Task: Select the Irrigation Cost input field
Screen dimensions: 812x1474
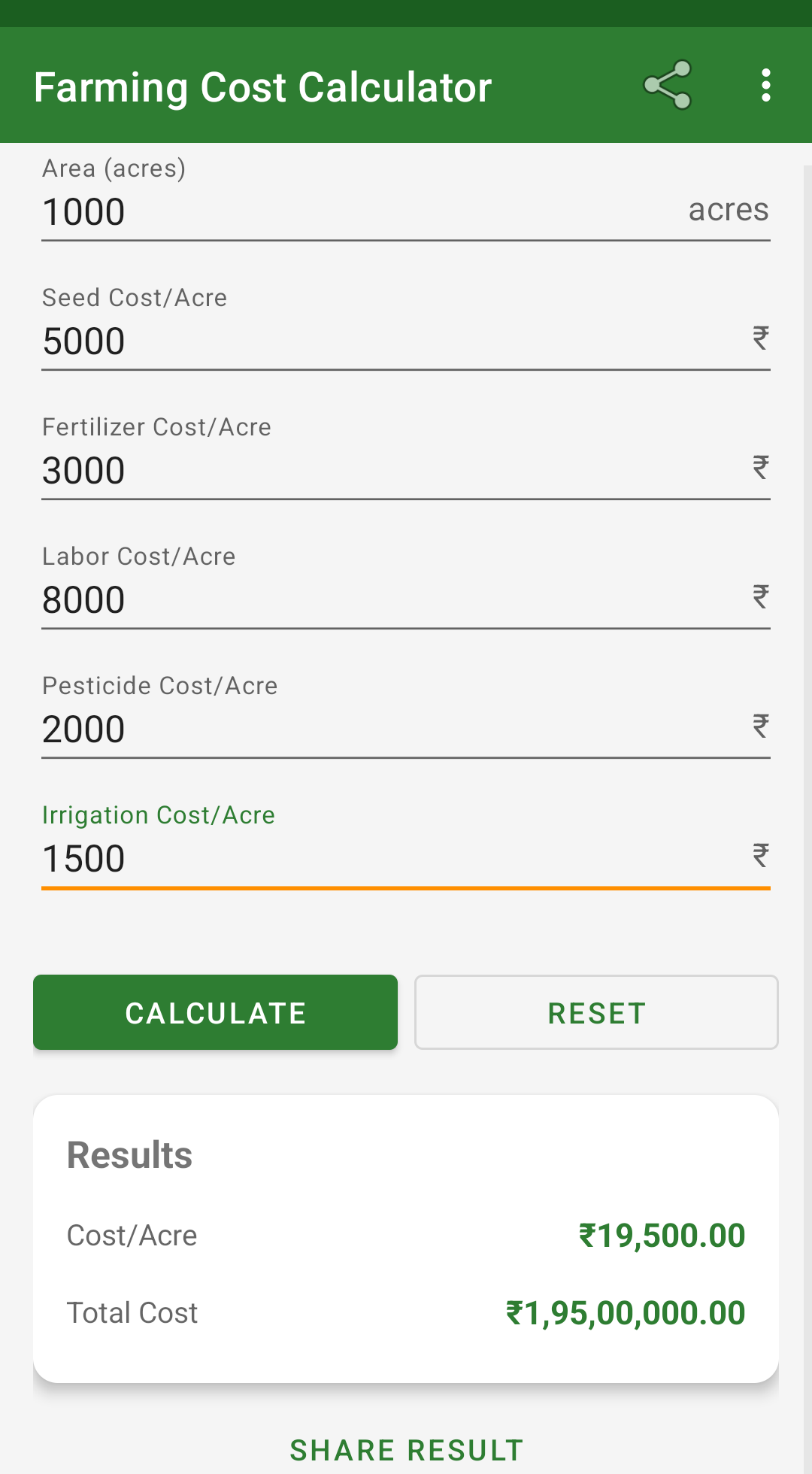Action: (301, 858)
